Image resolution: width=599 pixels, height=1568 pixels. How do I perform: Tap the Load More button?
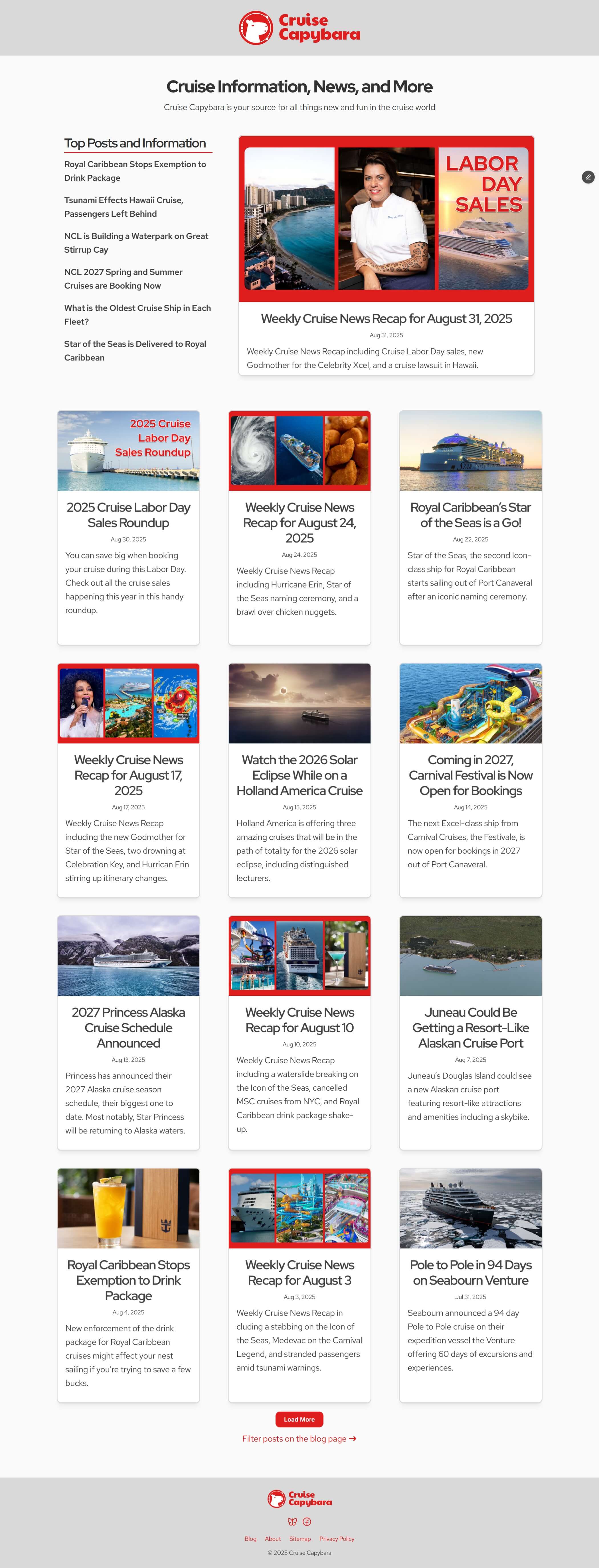pos(299,1419)
